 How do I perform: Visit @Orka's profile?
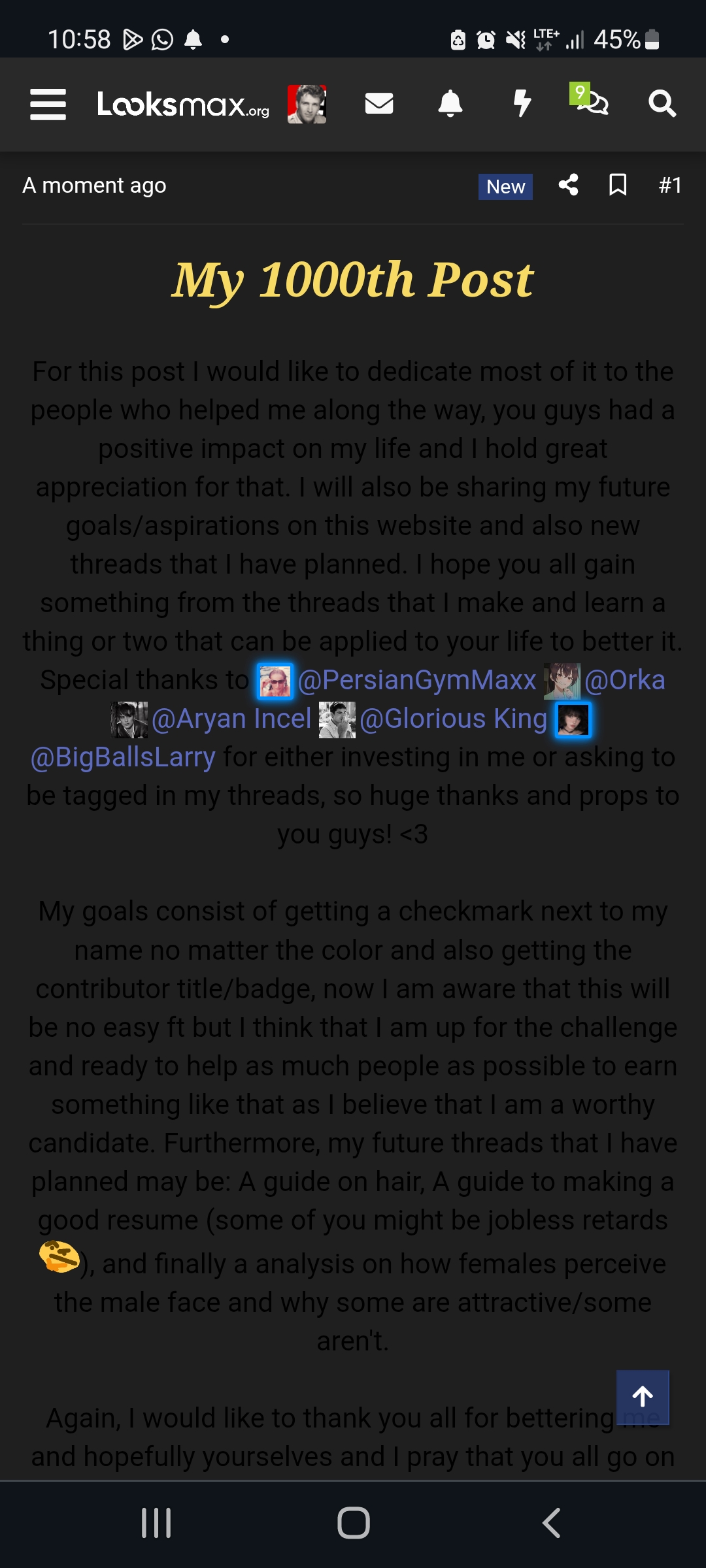(x=624, y=680)
